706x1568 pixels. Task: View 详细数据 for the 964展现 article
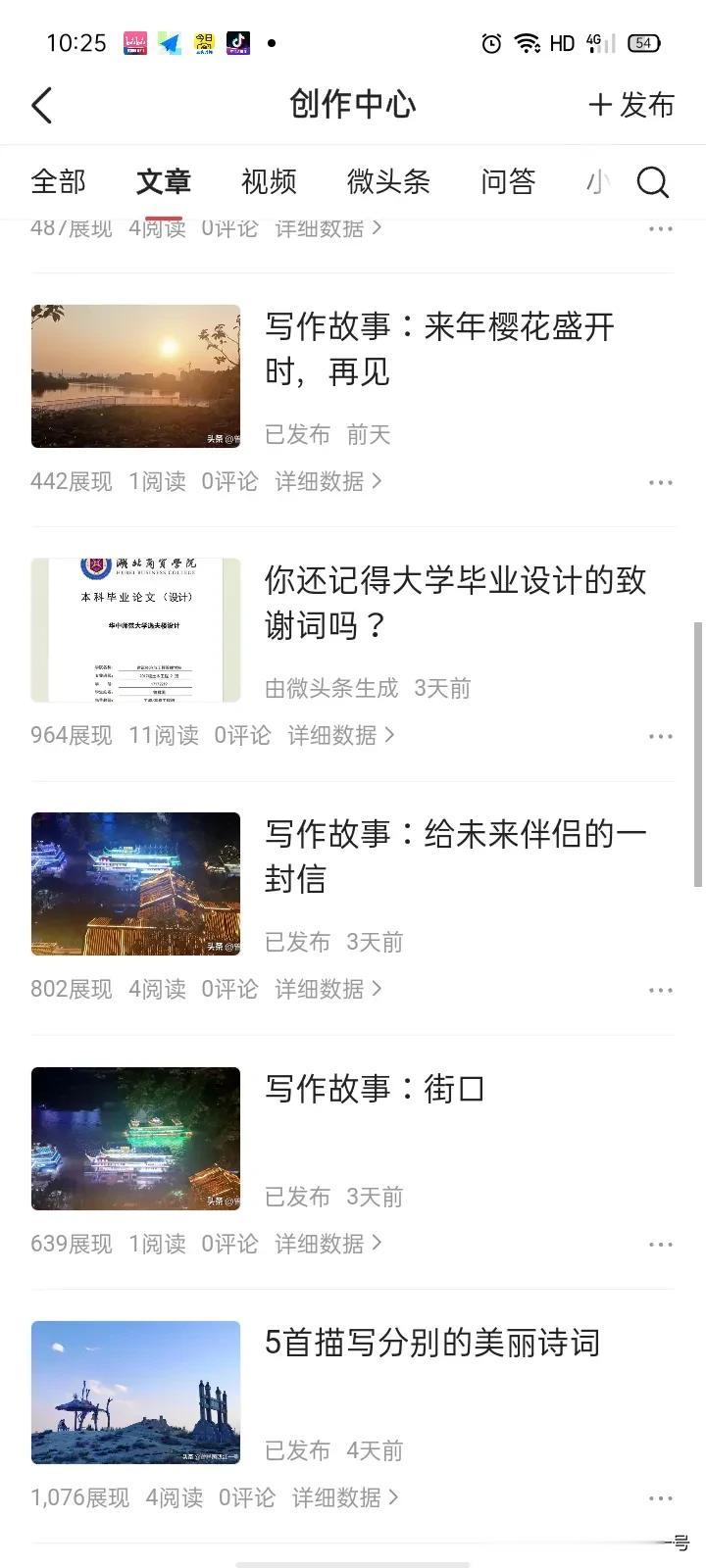coord(341,735)
